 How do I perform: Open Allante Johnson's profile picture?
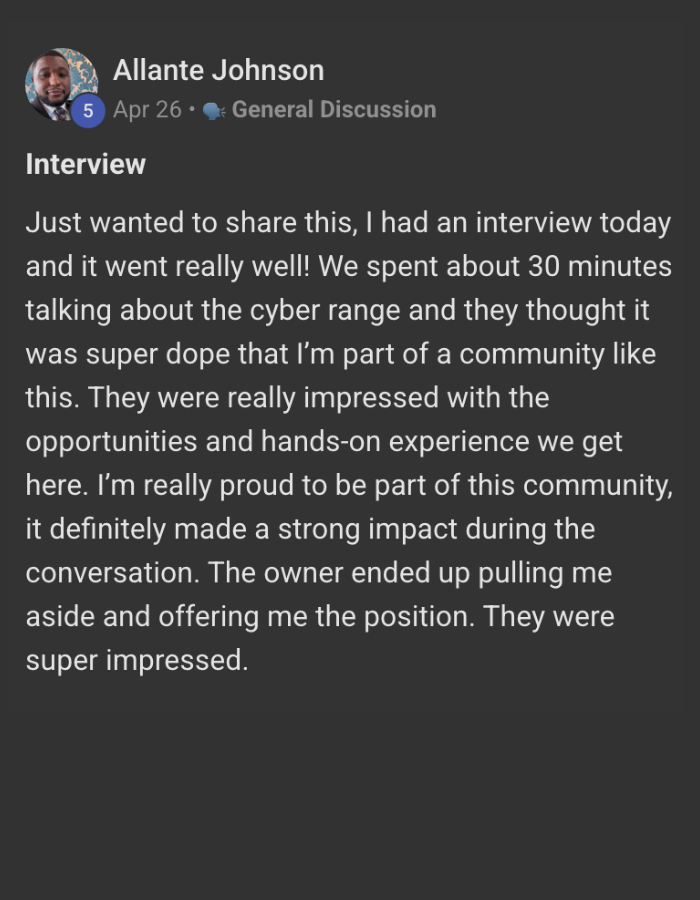(60, 84)
